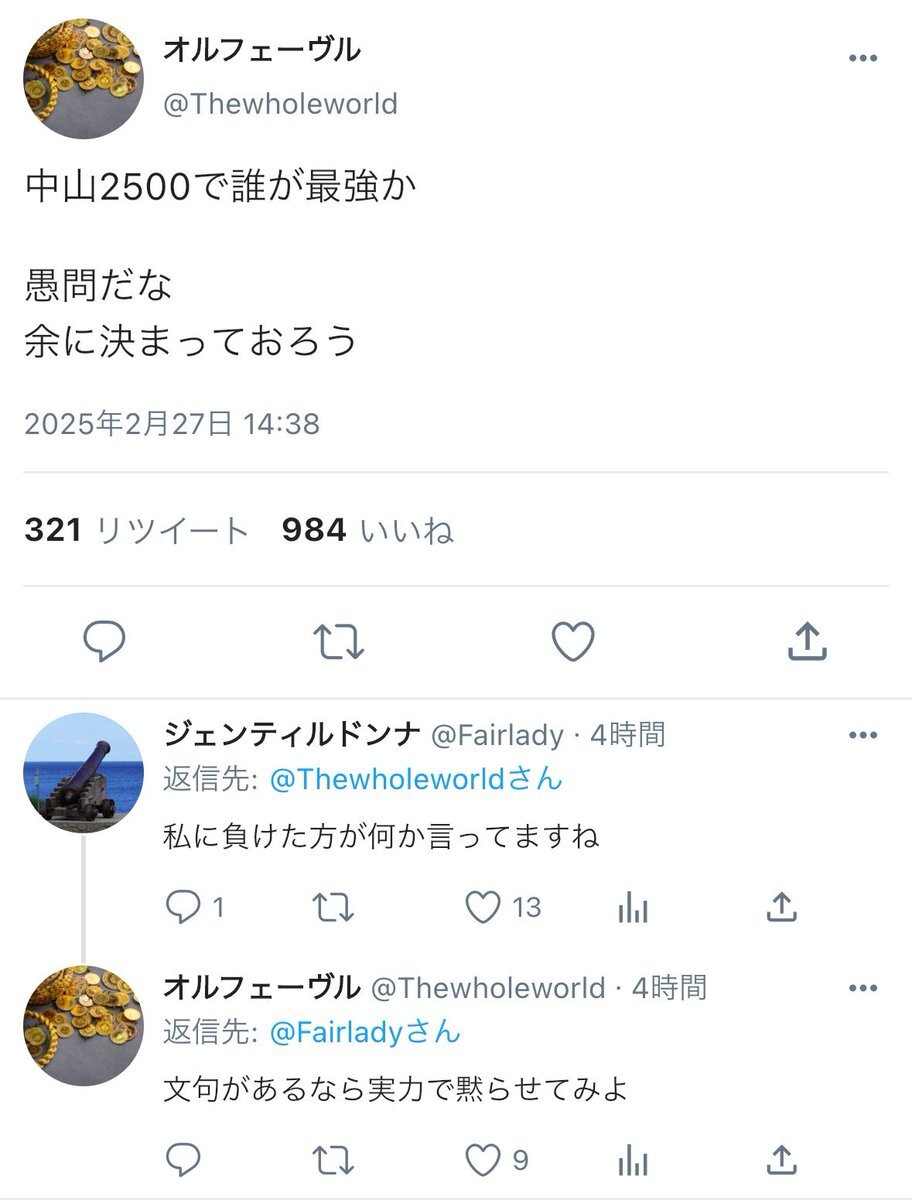Screen dimensions: 912x1200
Task: Share the last reply by オルフェーヴル
Action: pos(782,1158)
